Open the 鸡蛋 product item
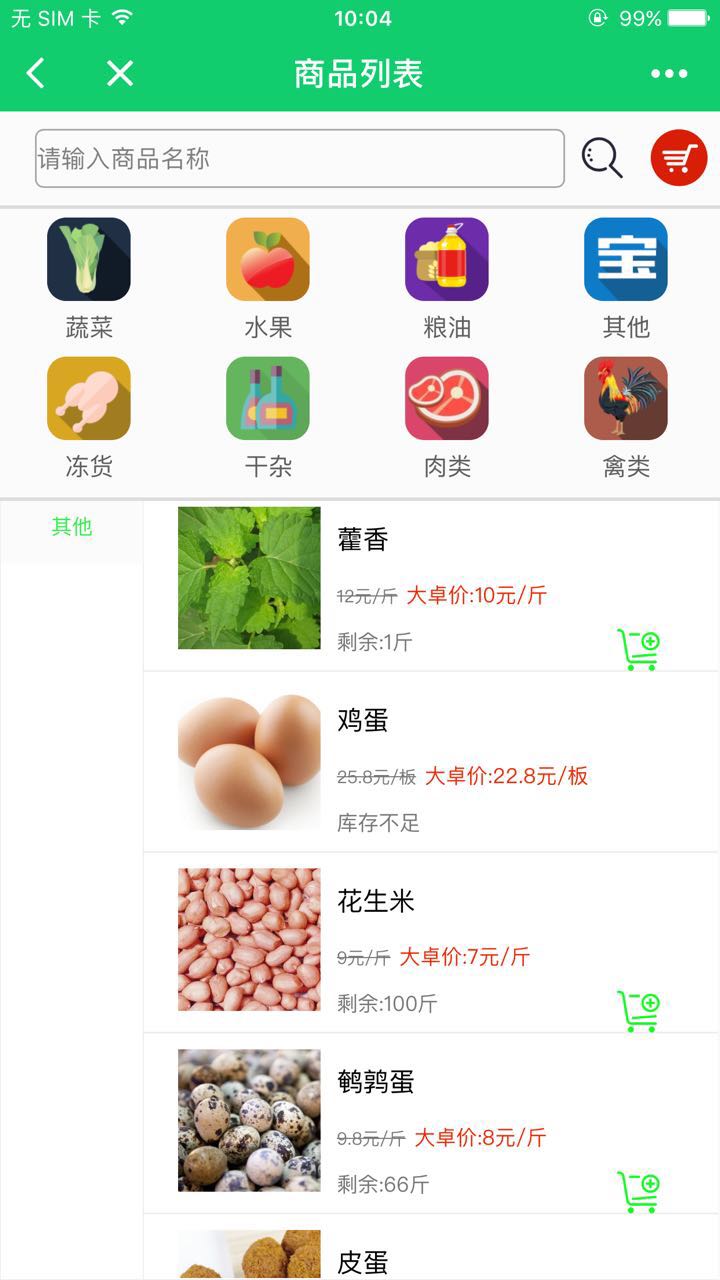Viewport: 720px width, 1280px height. tap(430, 761)
